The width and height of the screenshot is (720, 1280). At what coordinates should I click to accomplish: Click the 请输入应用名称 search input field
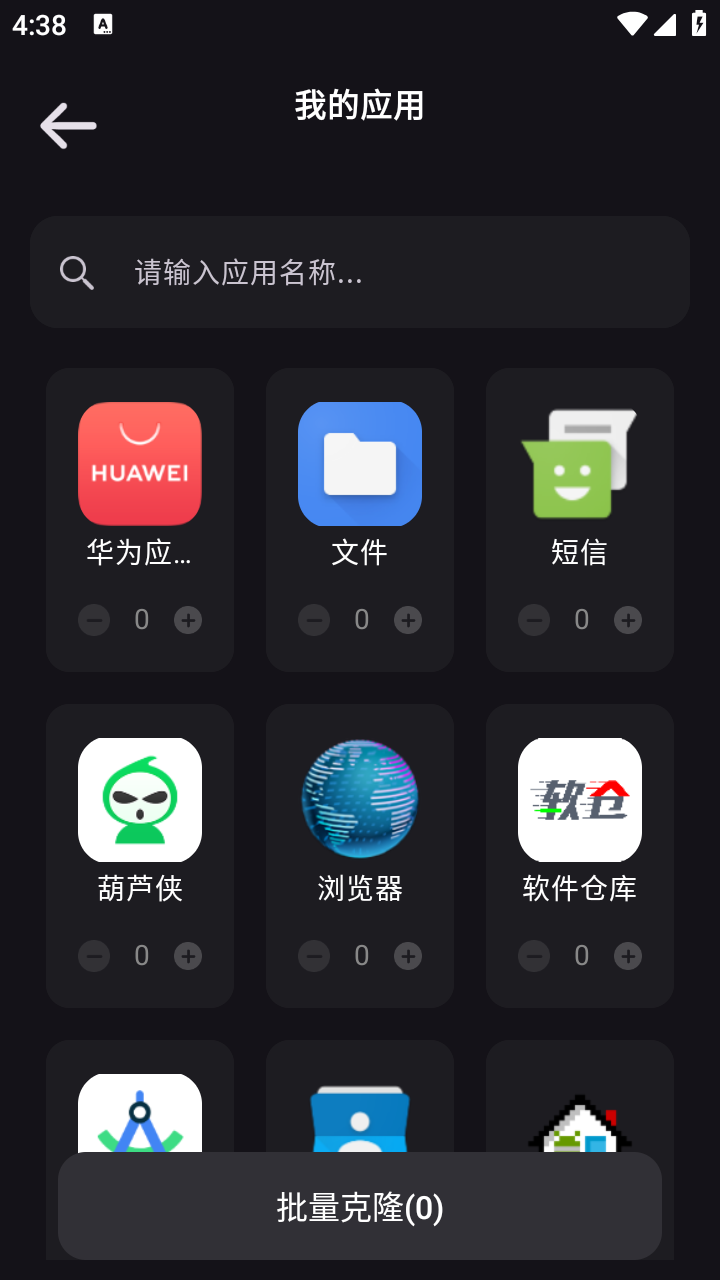(300, 271)
